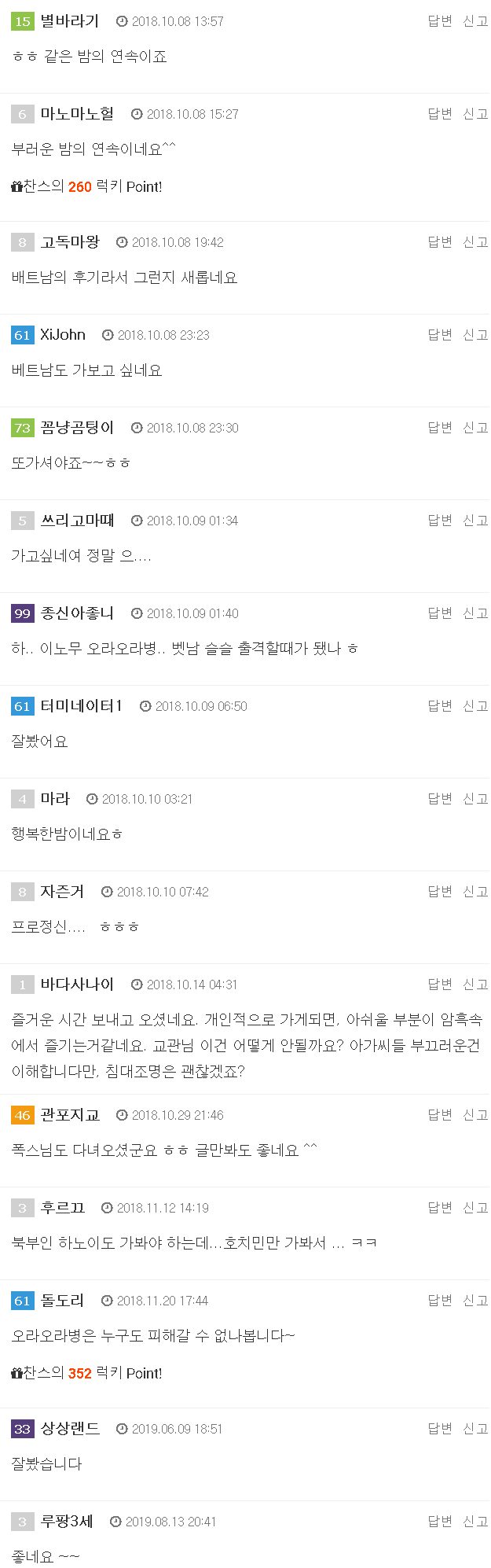Report 루팡3세's comment with 신고
The width and height of the screenshot is (491, 1568).
(x=475, y=1522)
